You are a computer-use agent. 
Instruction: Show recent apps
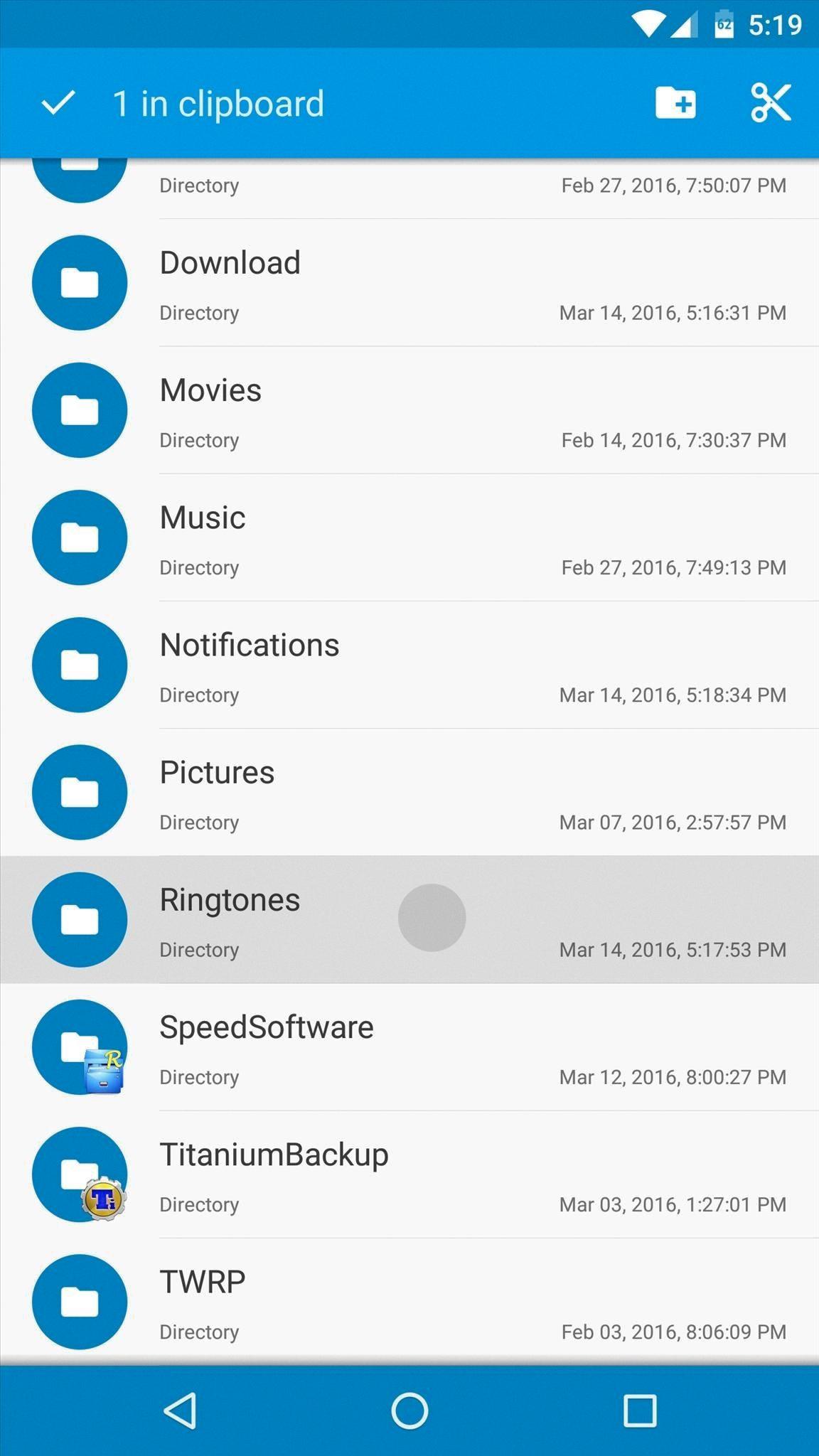(639, 1410)
